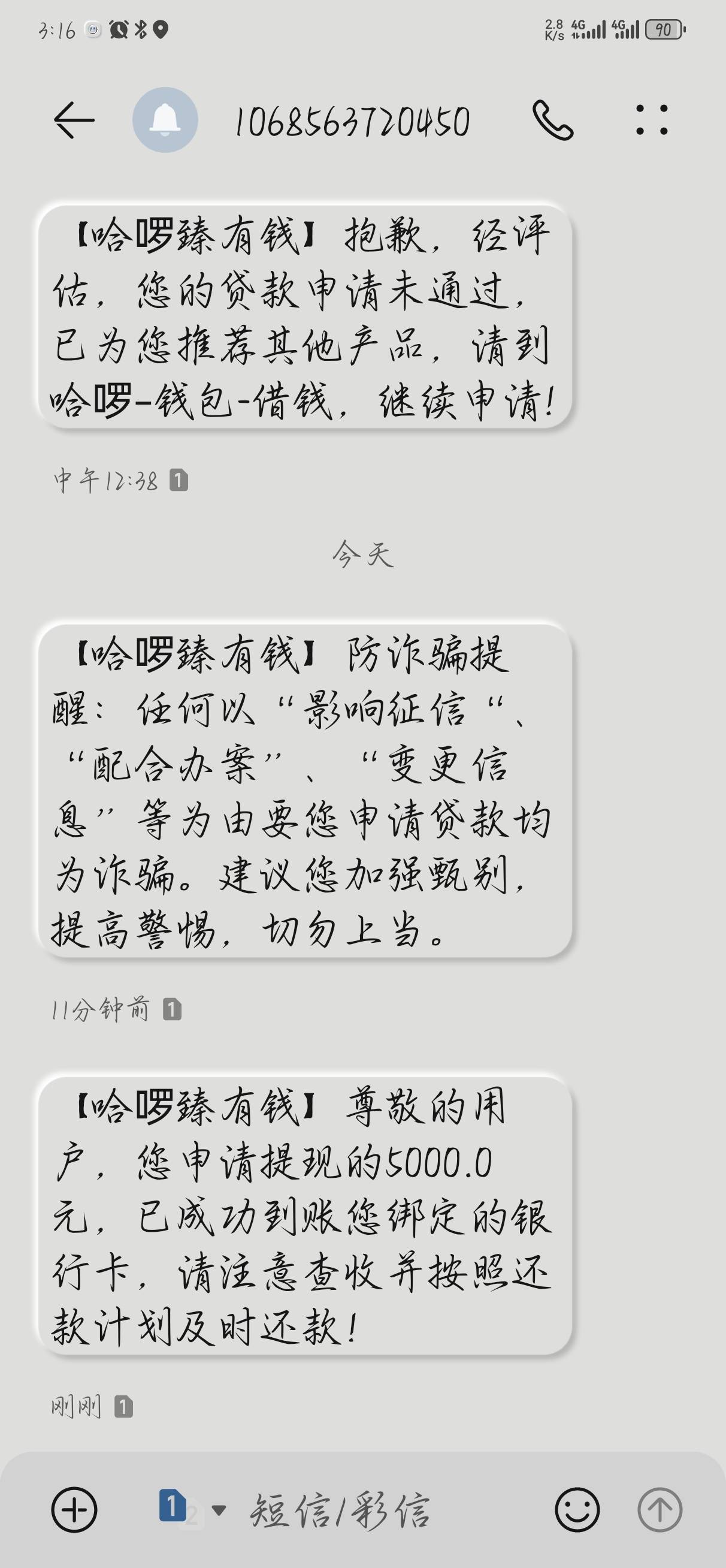726x1568 pixels.
Task: Tap the send arrow button
Action: pos(660,1510)
